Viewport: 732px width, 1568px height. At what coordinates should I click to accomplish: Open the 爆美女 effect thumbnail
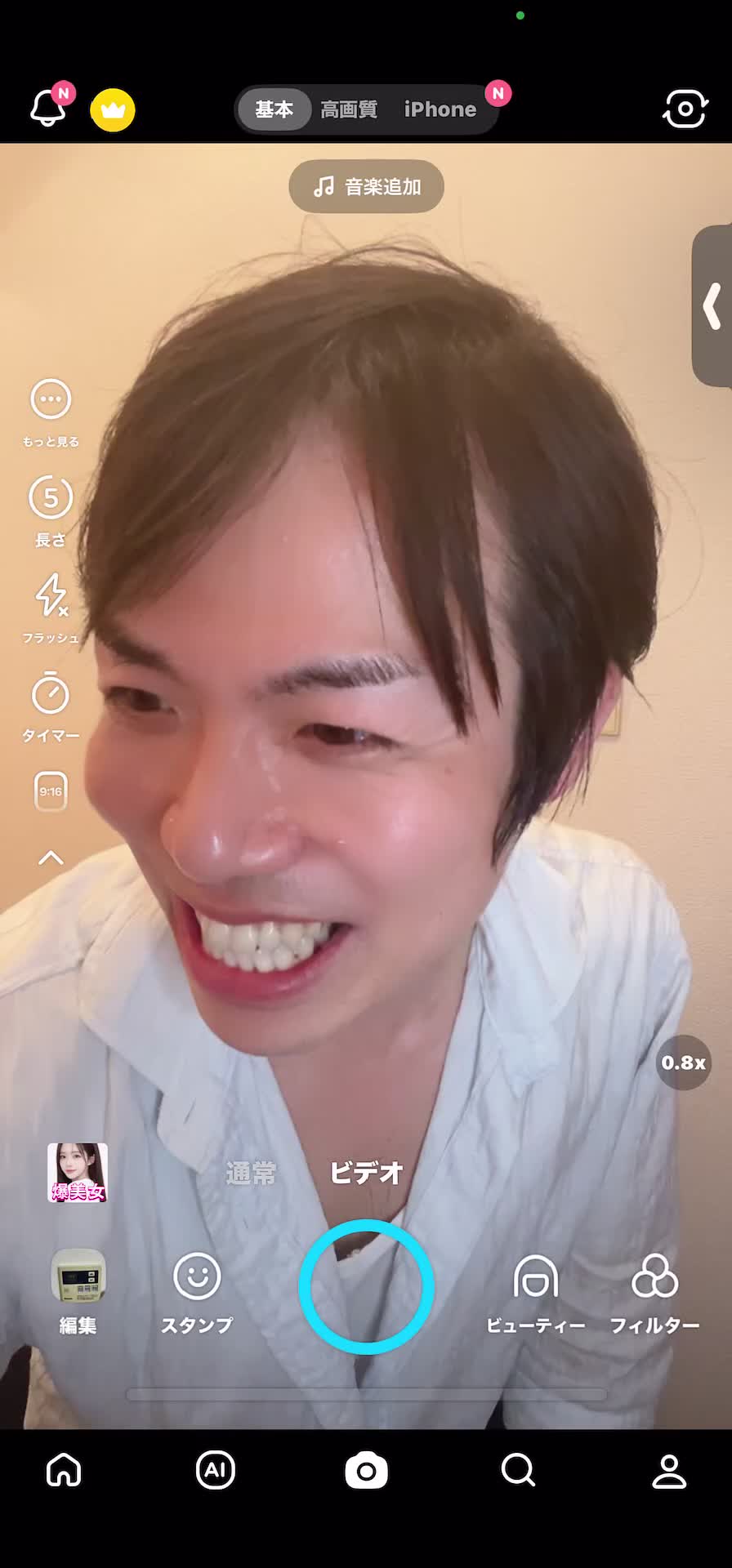click(78, 1173)
